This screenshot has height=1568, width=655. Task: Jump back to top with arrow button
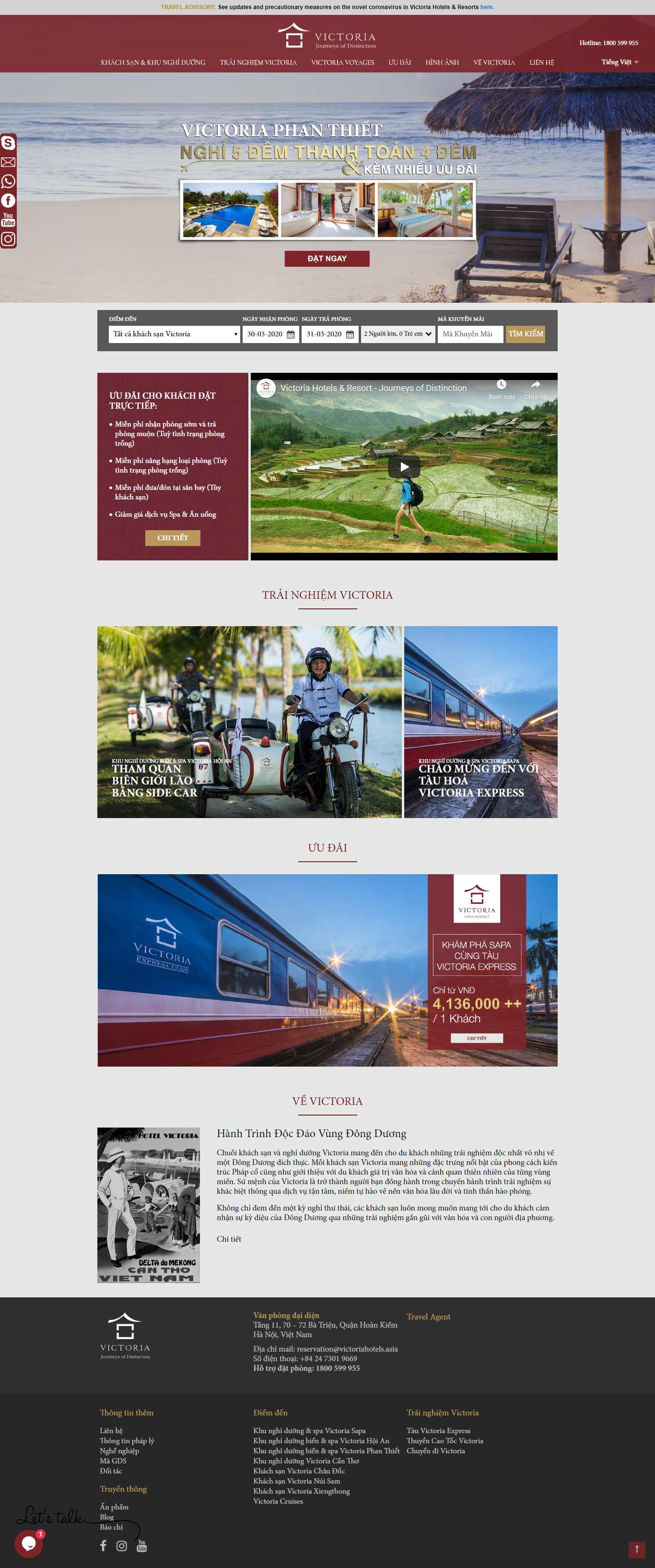(636, 1548)
